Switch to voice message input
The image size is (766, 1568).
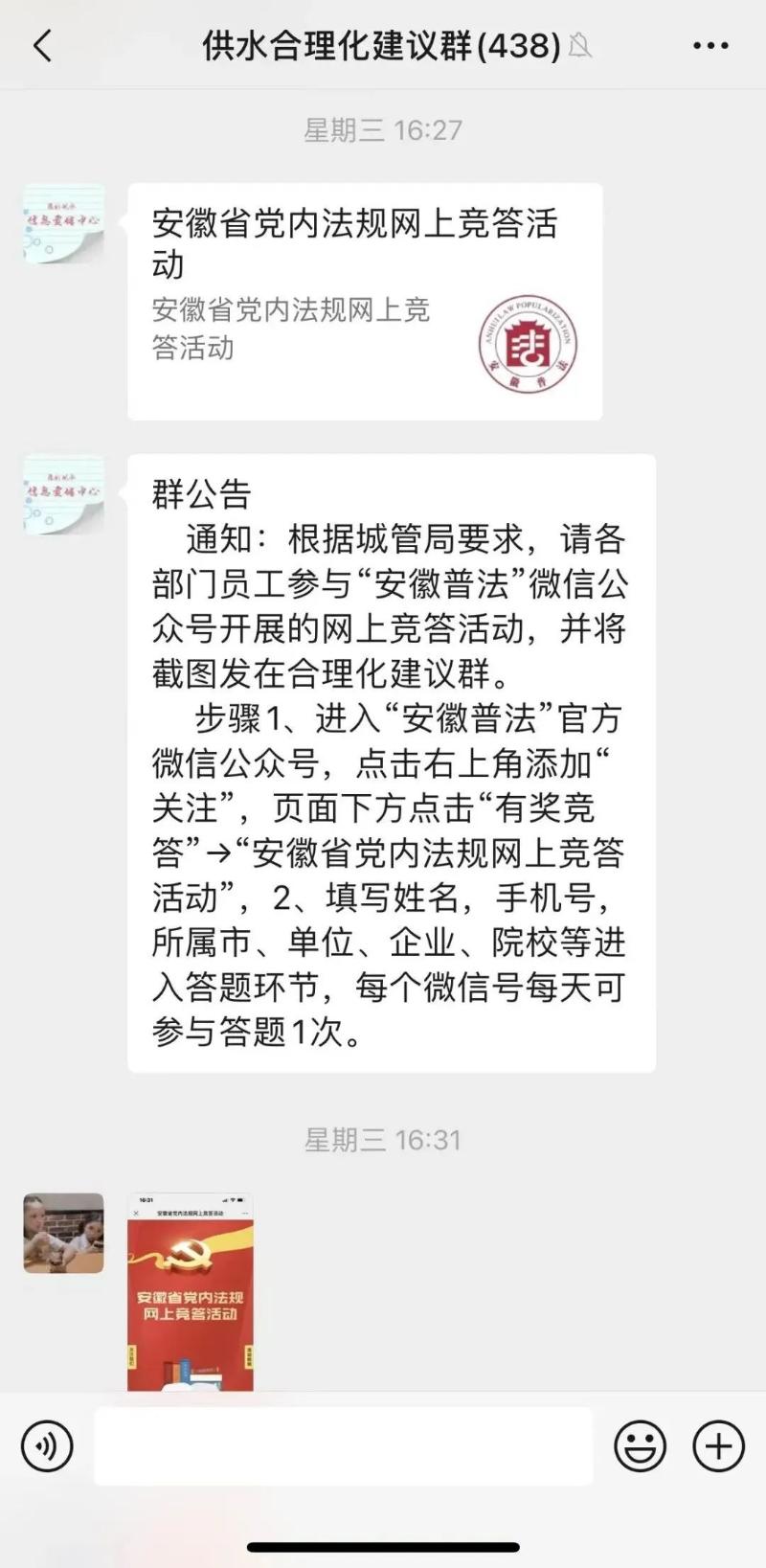47,1445
